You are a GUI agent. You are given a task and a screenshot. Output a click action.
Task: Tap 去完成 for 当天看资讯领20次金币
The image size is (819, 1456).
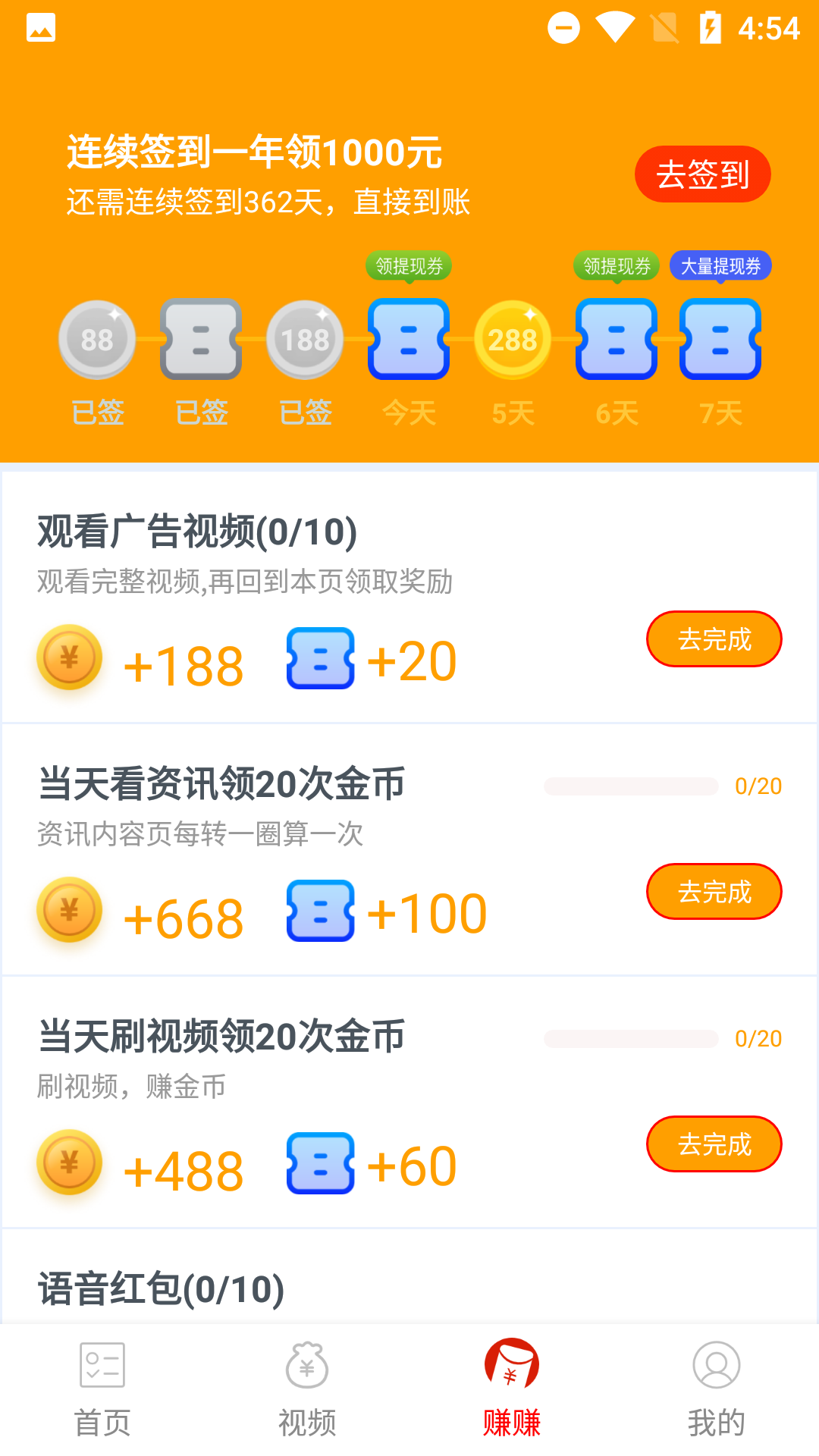[714, 892]
